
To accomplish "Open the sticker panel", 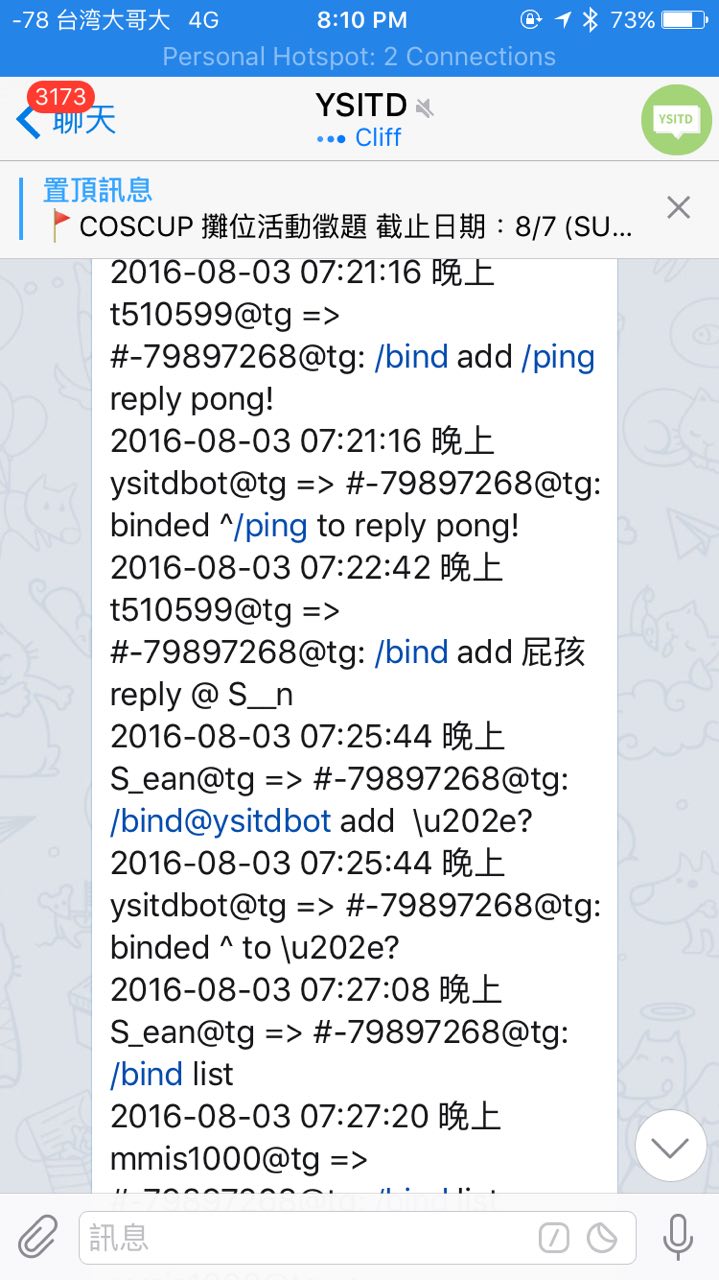I will coord(602,1238).
